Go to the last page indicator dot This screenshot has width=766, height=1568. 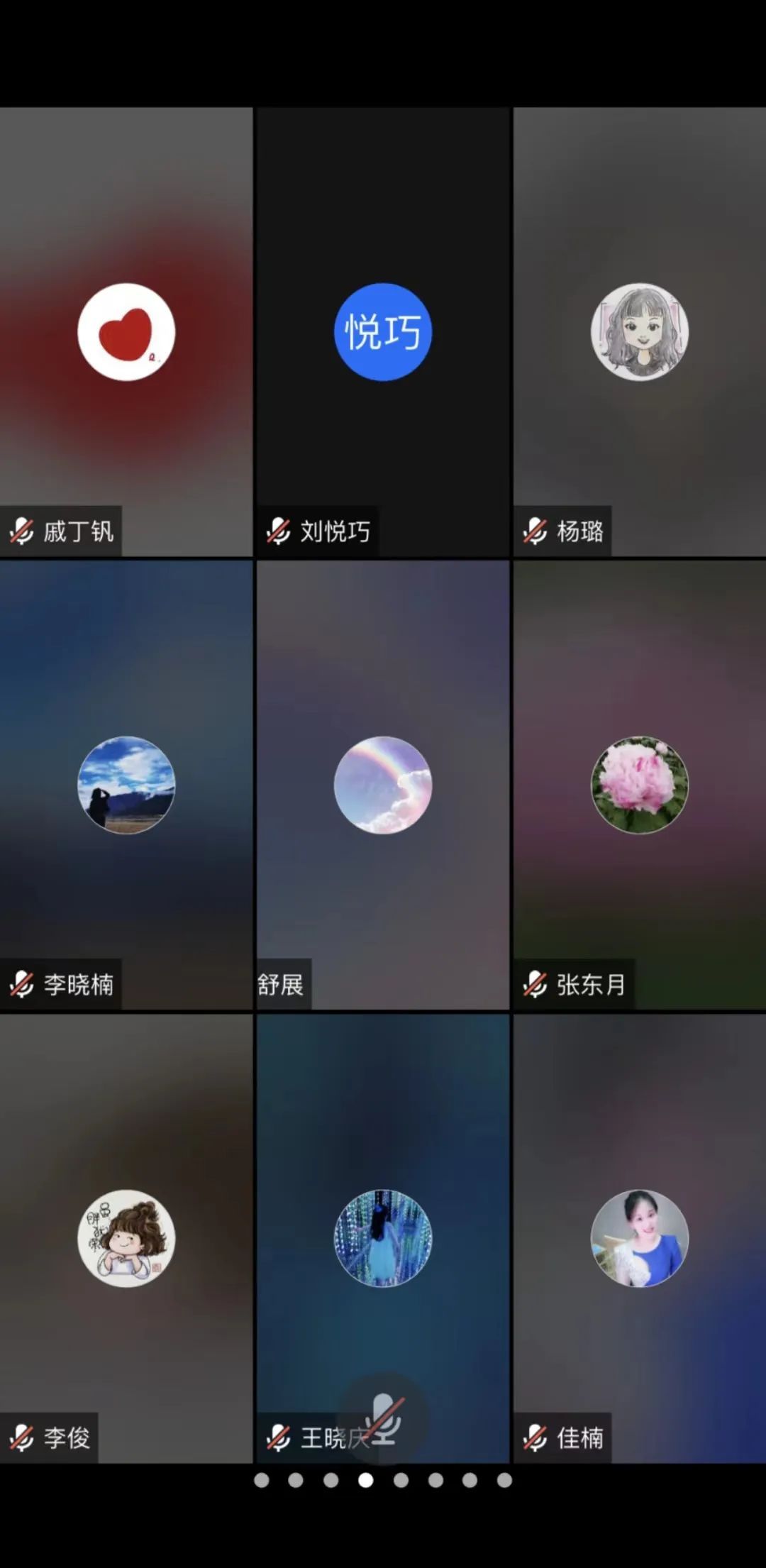click(x=504, y=1480)
